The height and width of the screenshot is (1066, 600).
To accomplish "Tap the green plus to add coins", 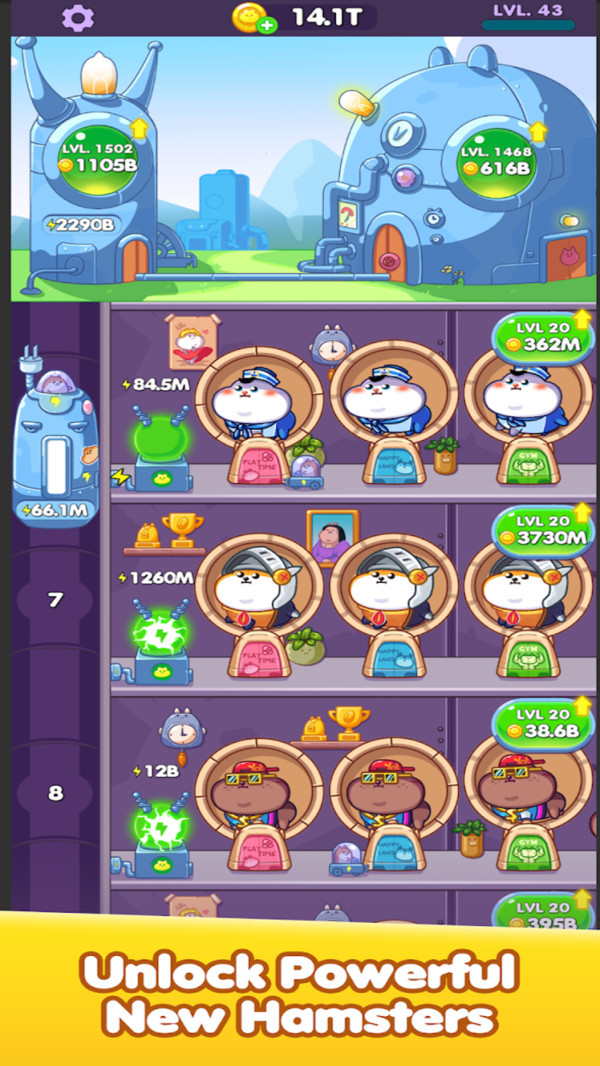I will (266, 25).
